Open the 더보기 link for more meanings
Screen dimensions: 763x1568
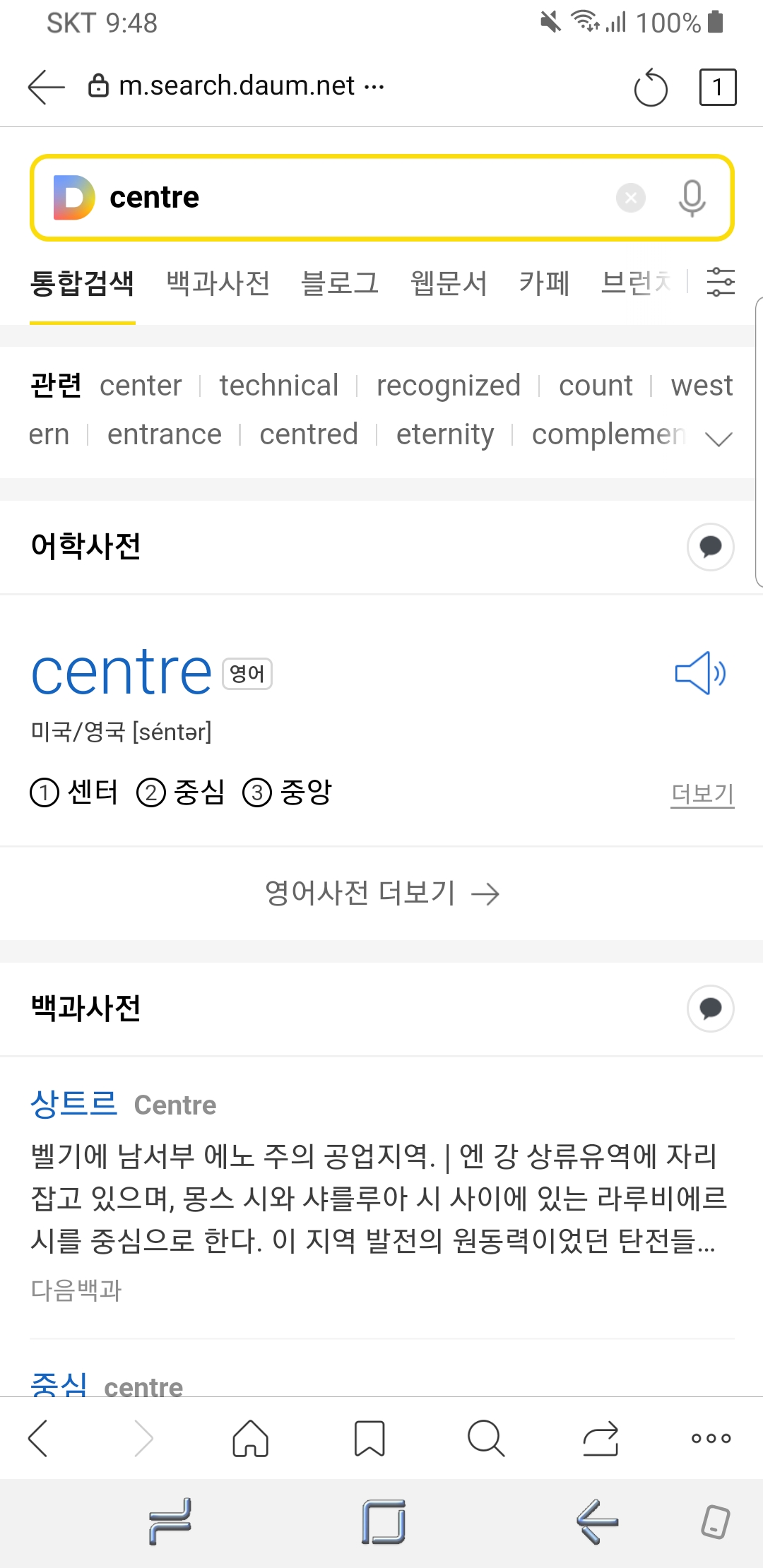pyautogui.click(x=702, y=794)
